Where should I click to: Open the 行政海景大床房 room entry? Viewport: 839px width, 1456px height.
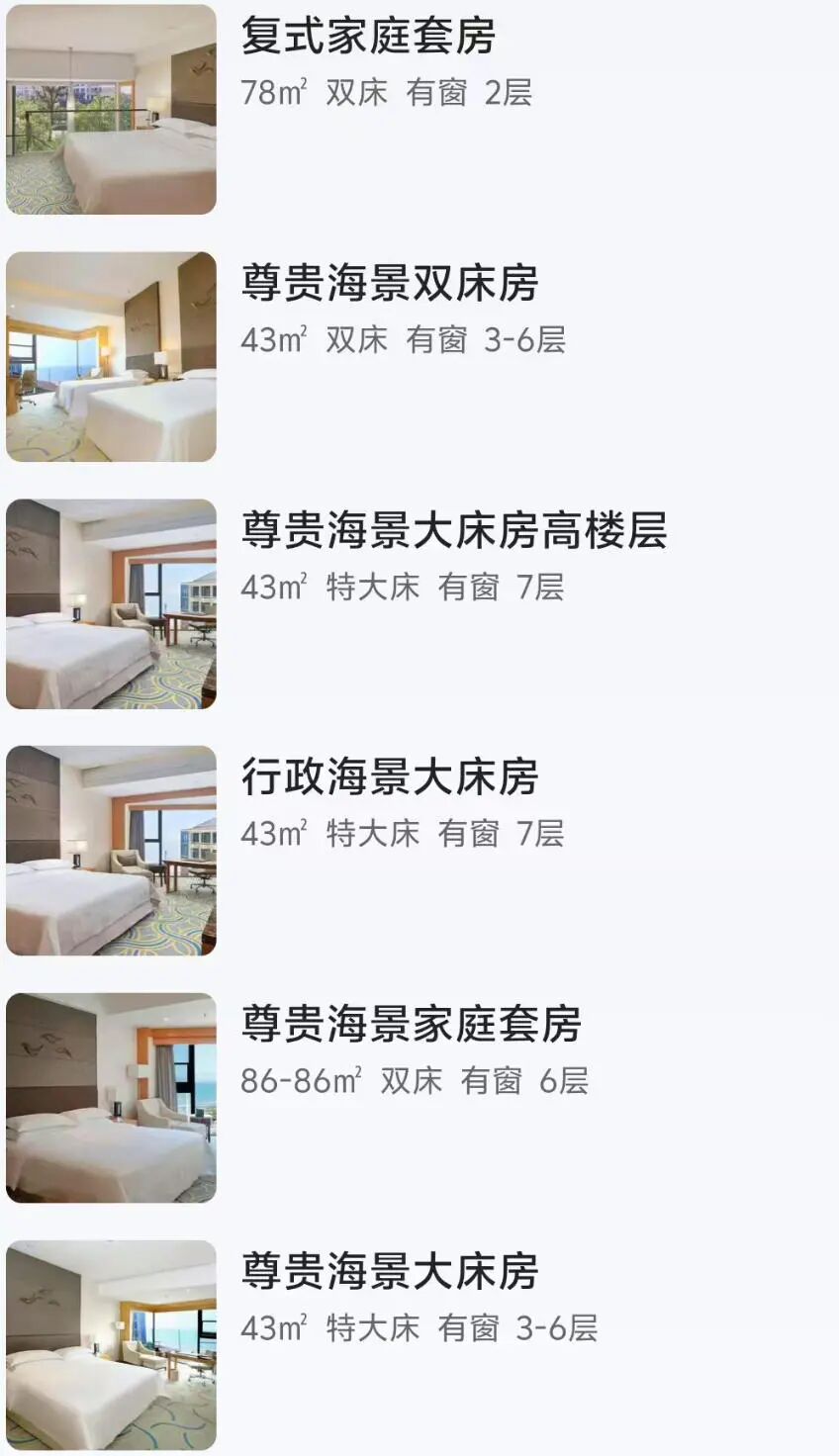389,777
